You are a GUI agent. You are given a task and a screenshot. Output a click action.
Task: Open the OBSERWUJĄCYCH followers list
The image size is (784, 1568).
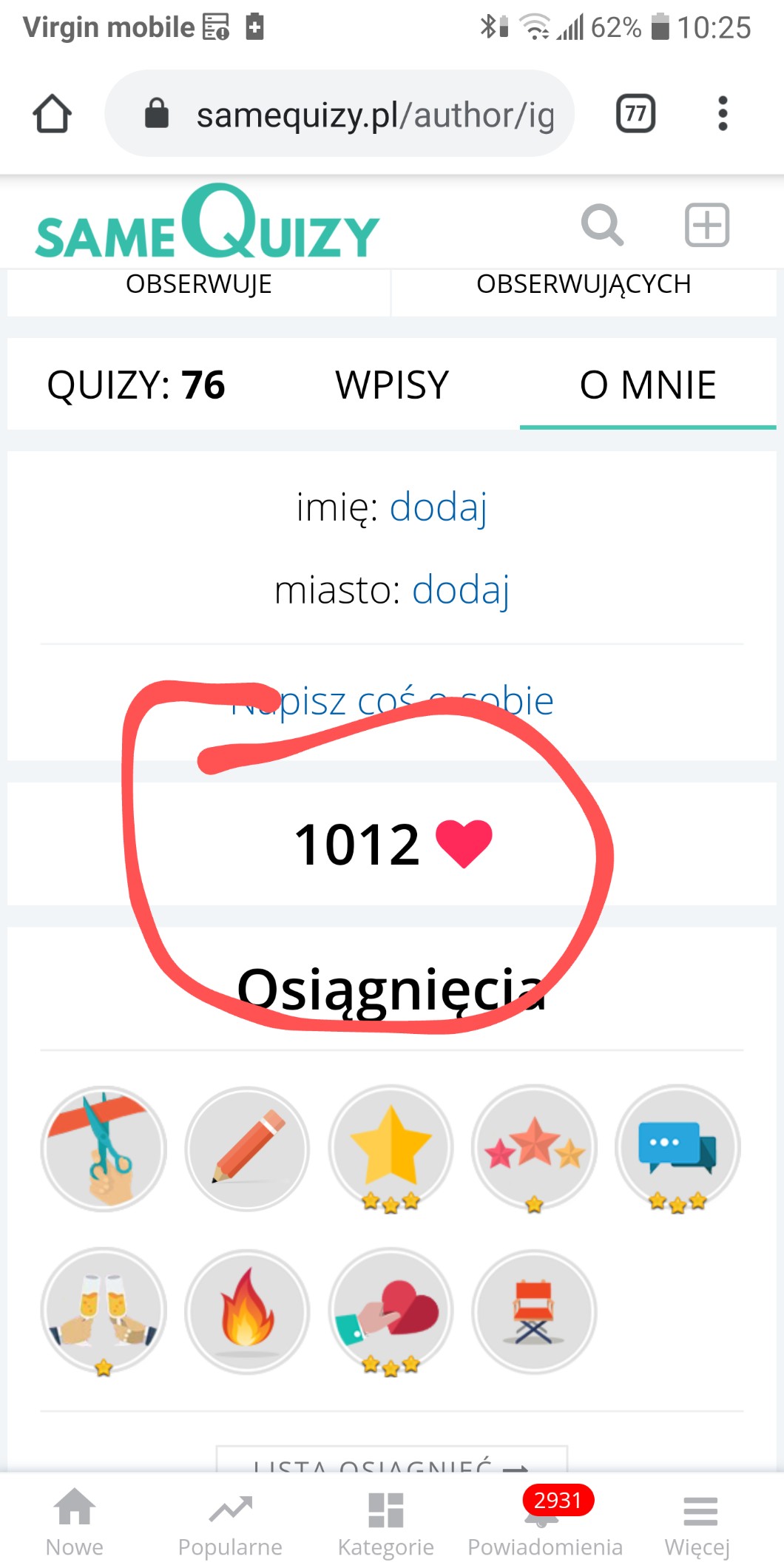[x=583, y=285]
